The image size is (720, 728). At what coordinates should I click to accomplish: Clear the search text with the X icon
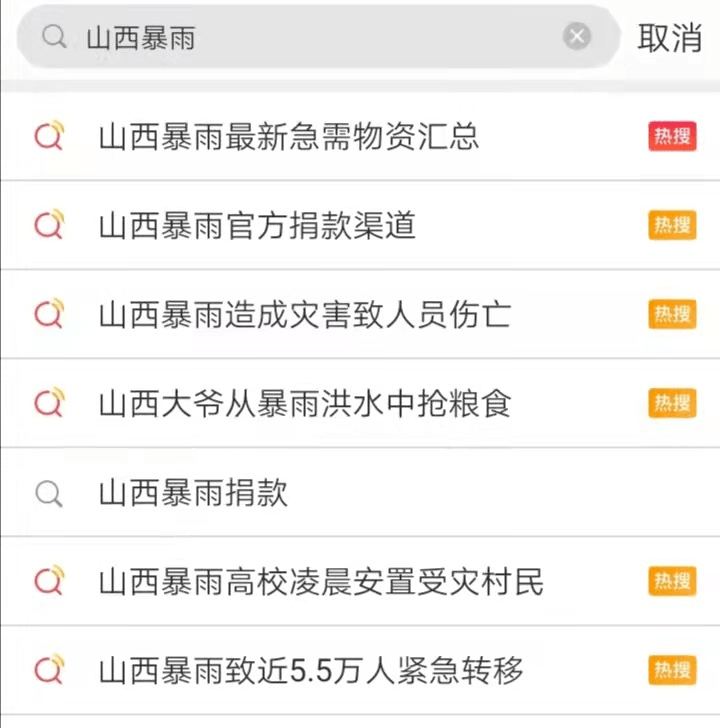pyautogui.click(x=577, y=36)
